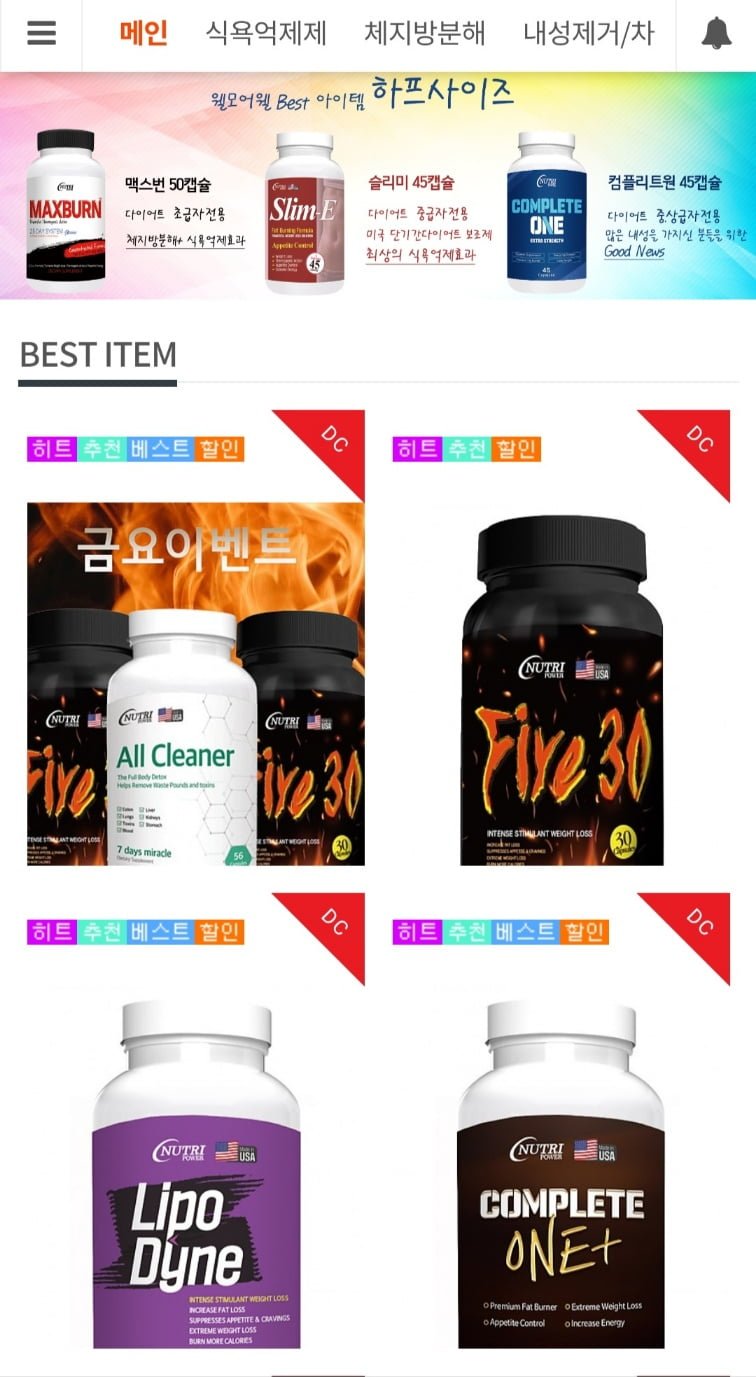The image size is (756, 1377).
Task: Open the 금요이벤트 All Cleaner product
Action: click(x=195, y=638)
